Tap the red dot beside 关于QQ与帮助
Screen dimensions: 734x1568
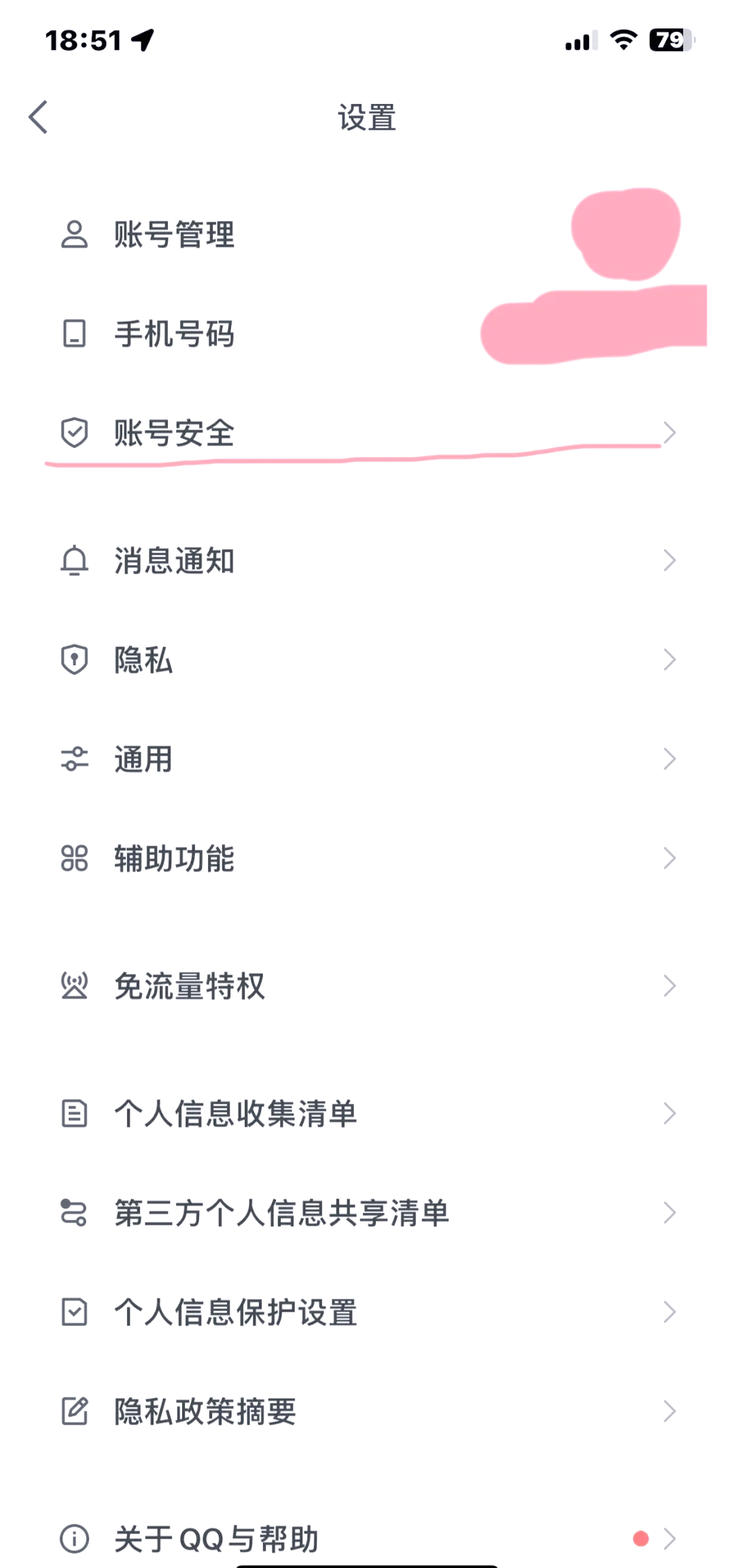click(x=640, y=1538)
